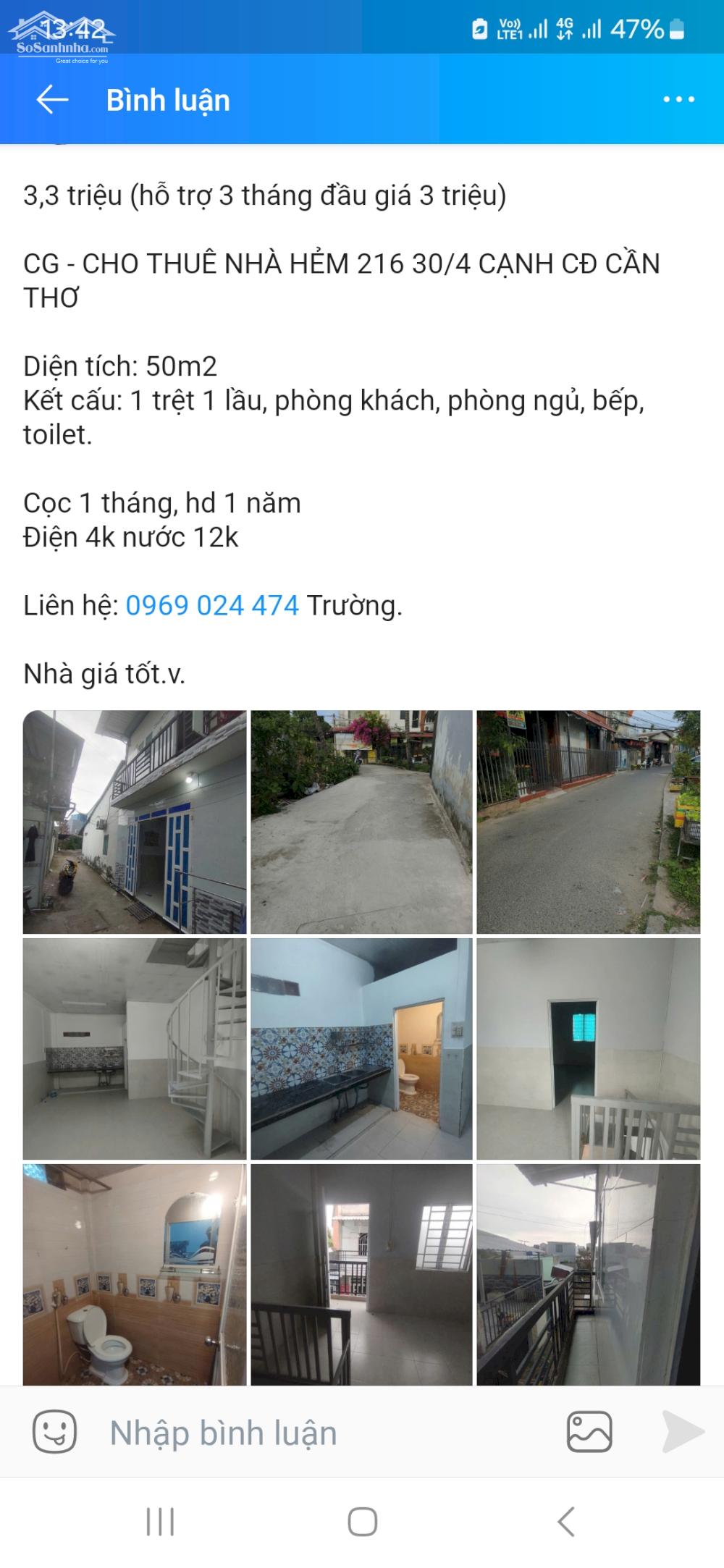Go to the phone home screen
This screenshot has width=724, height=1568.
point(362,1521)
